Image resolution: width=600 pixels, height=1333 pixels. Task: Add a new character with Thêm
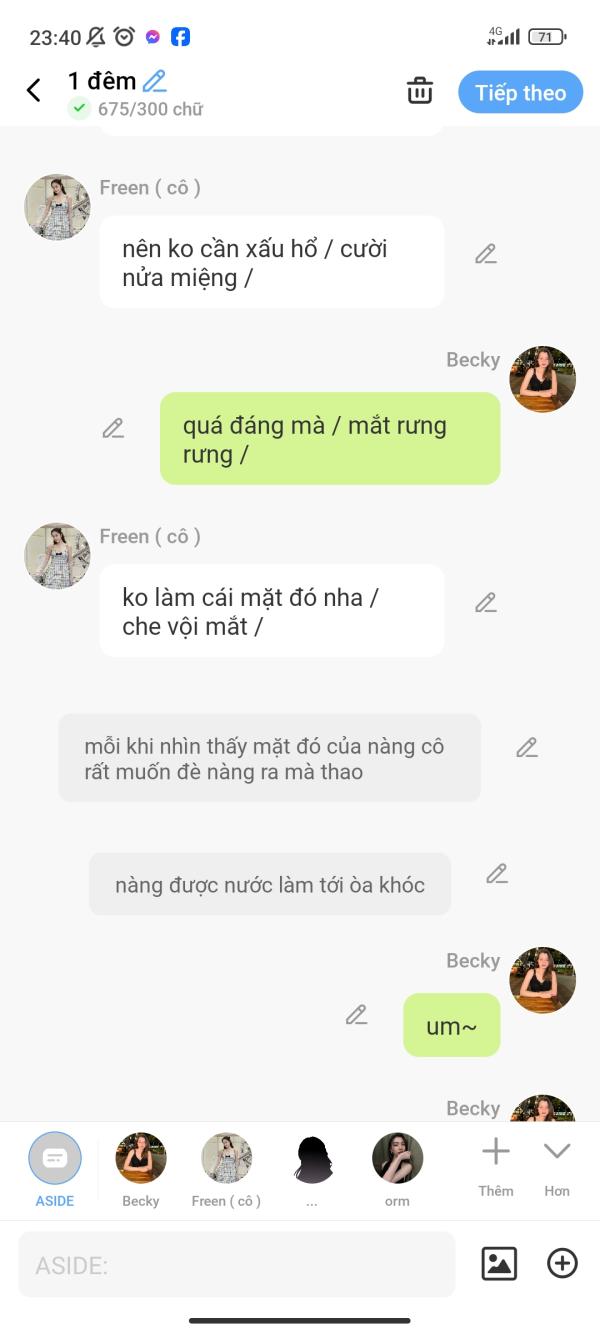tap(496, 1162)
